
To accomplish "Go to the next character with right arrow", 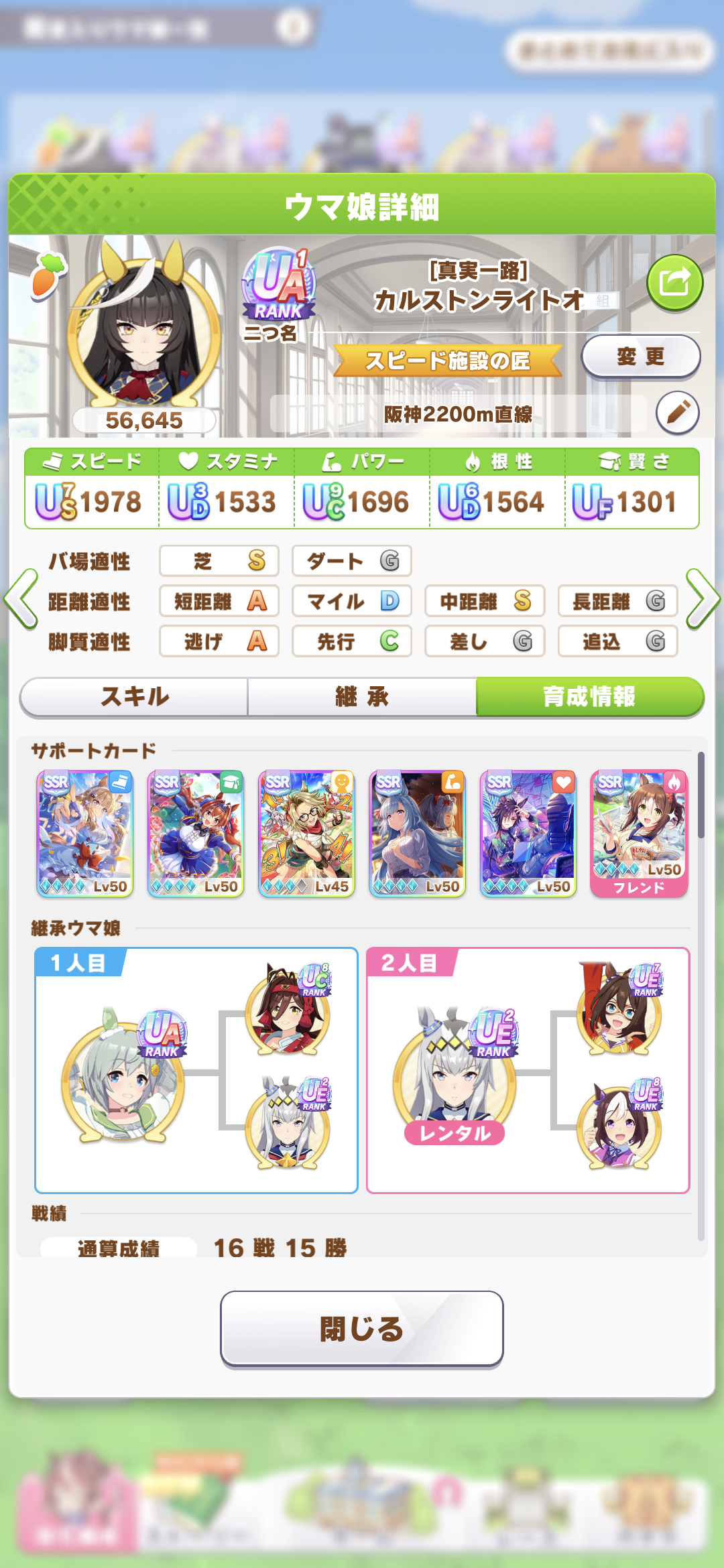I will tap(703, 599).
